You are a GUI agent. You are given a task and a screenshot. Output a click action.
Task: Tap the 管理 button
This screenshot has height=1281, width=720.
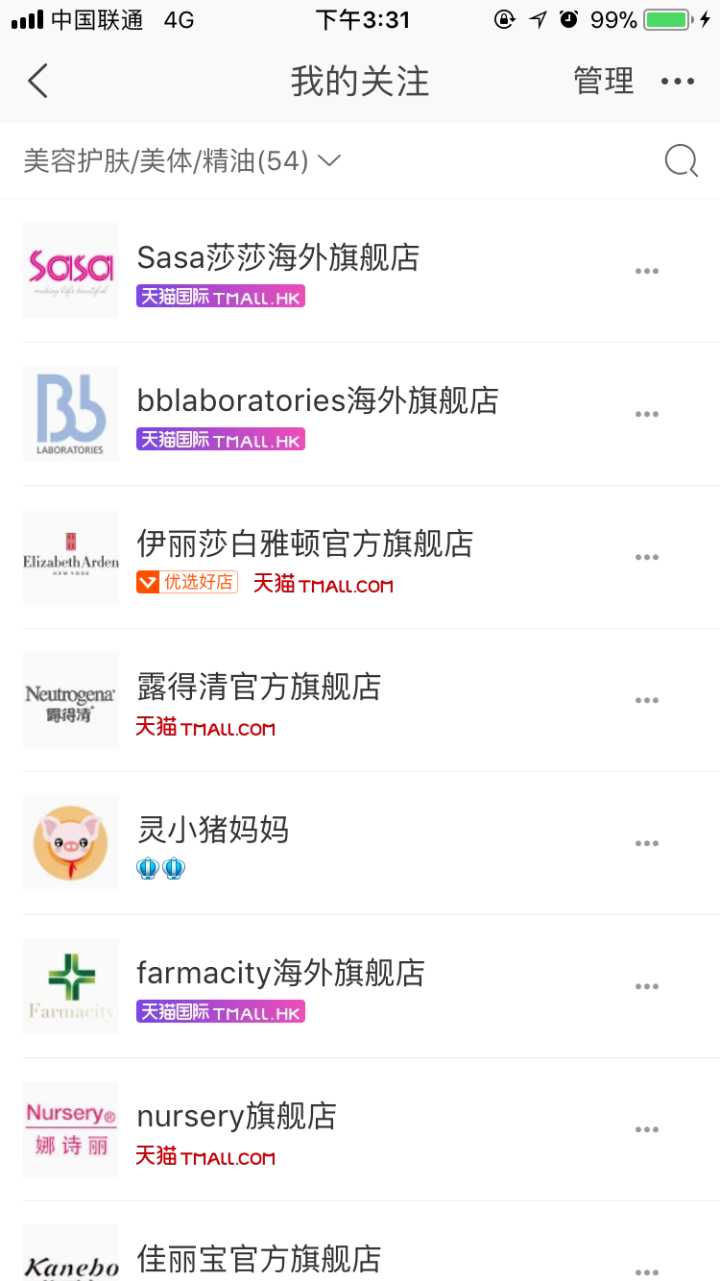603,81
